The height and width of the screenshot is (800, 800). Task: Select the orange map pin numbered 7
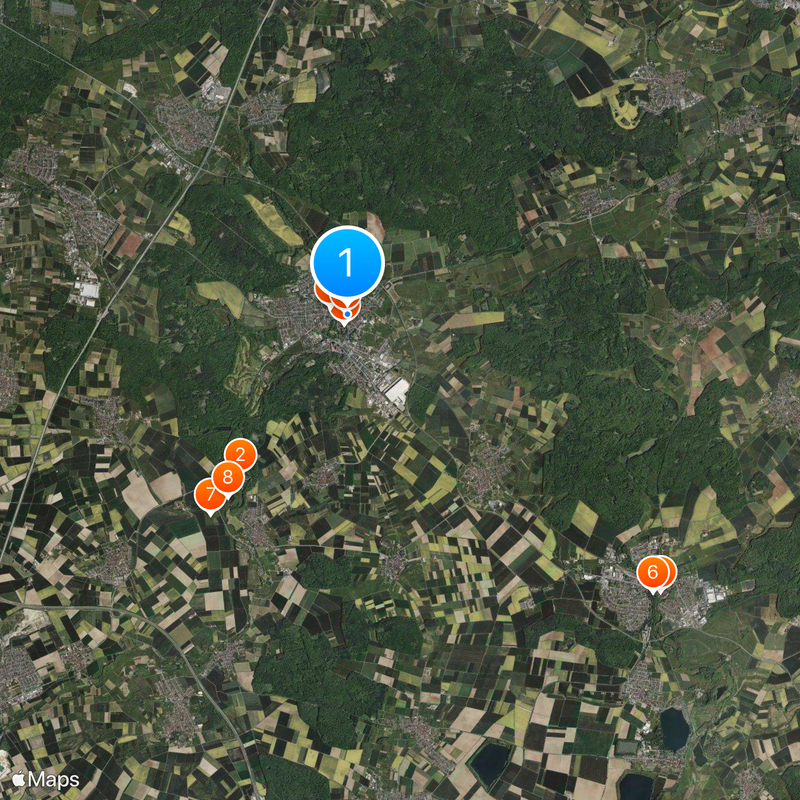pos(209,495)
